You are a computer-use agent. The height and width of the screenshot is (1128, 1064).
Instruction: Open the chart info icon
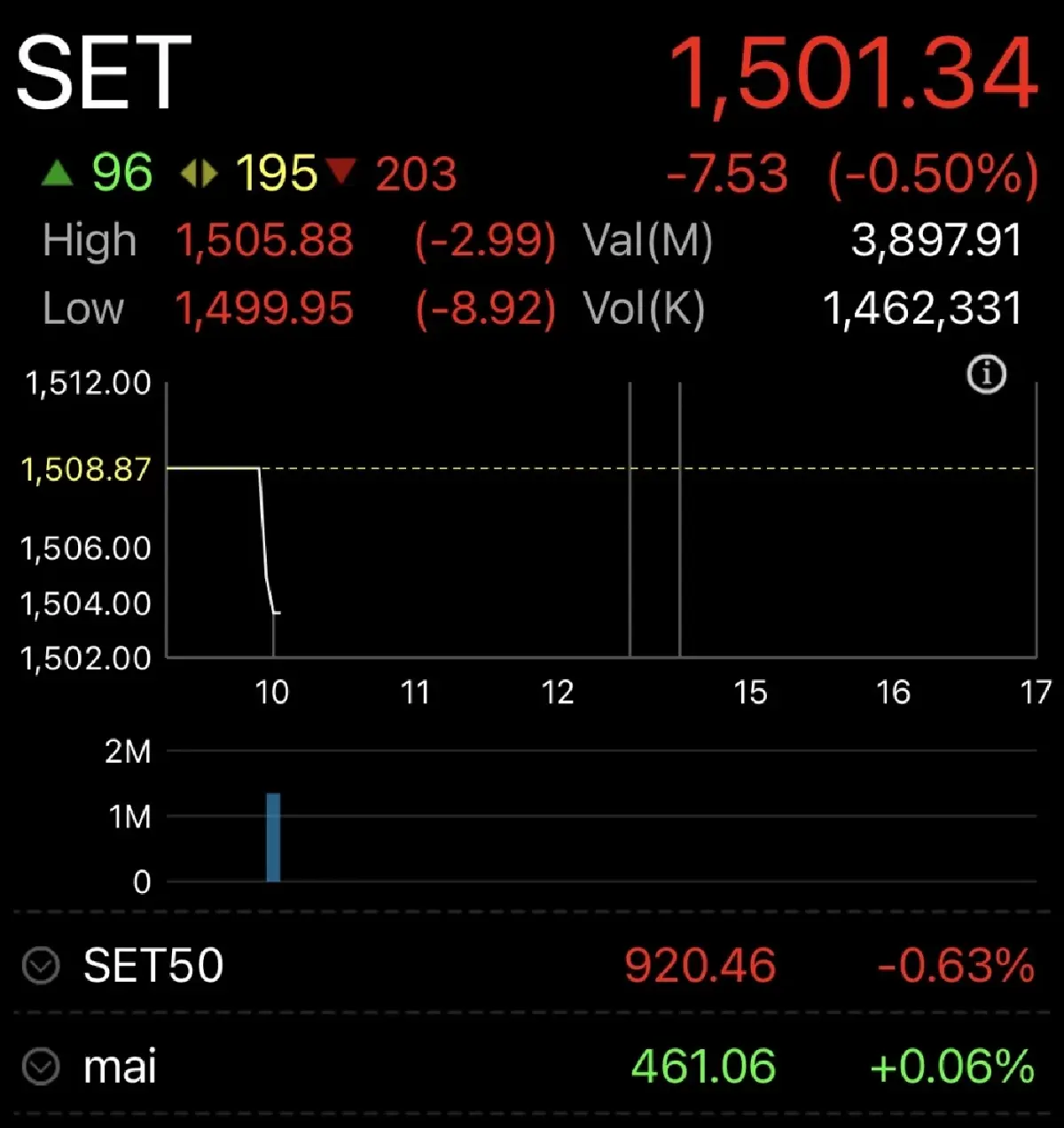point(986,374)
